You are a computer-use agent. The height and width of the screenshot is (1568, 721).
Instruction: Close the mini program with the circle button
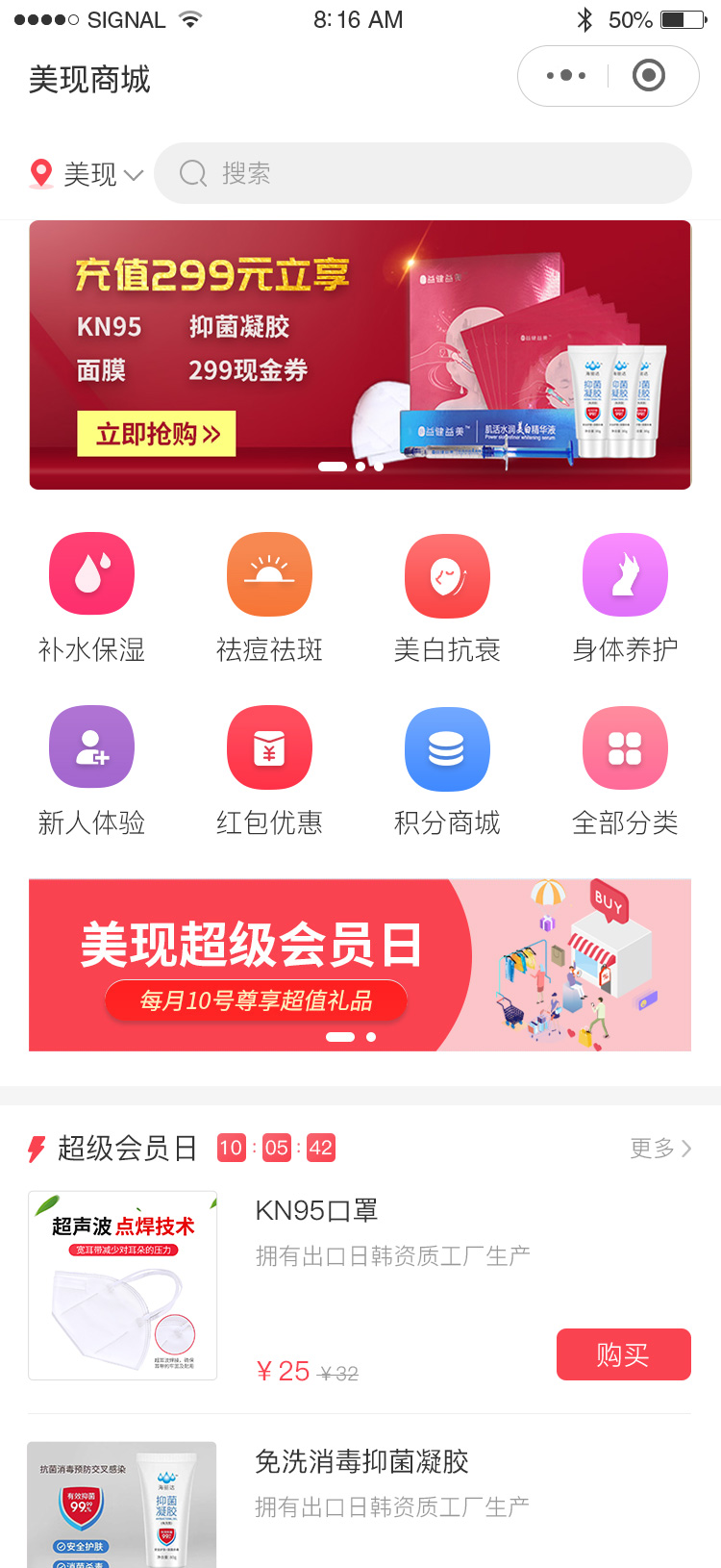coord(649,76)
